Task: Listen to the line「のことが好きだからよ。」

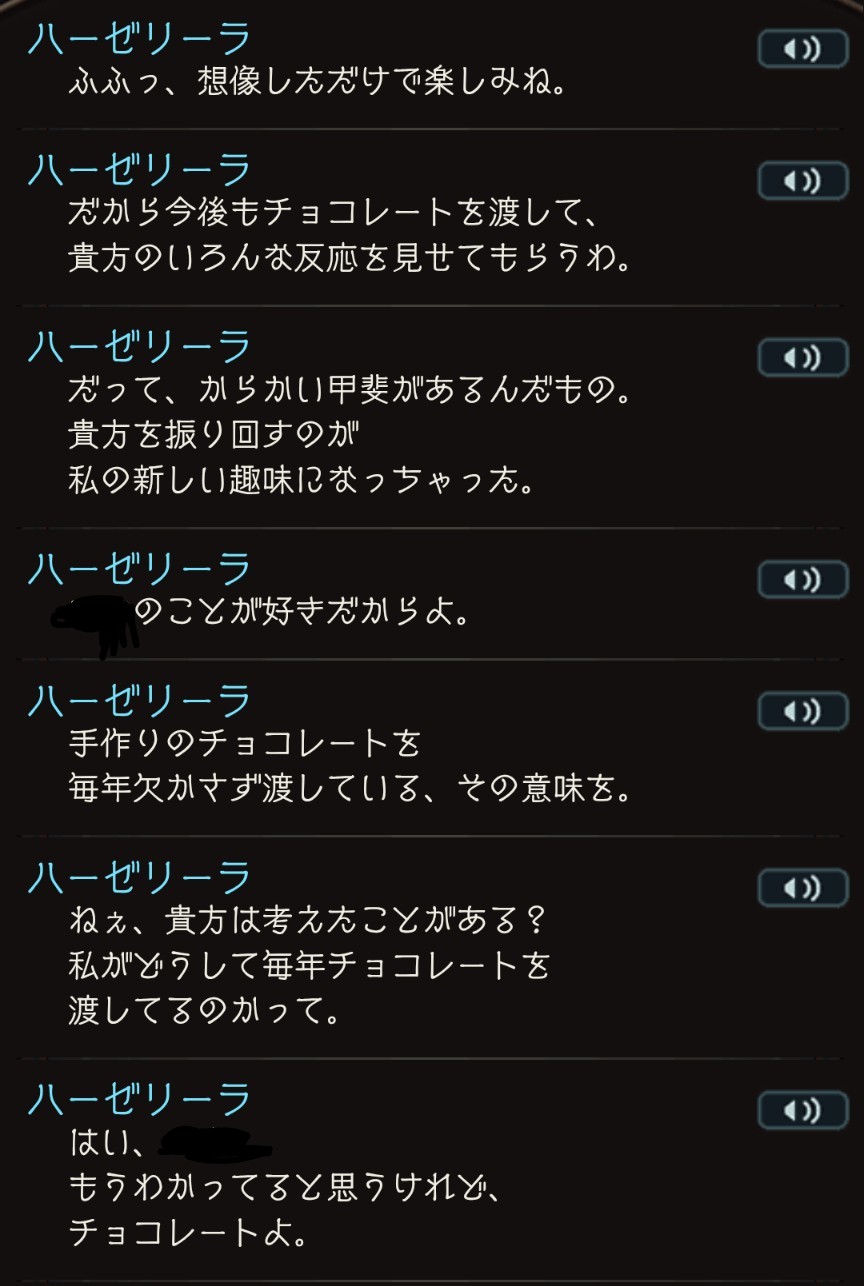Action: [x=802, y=579]
